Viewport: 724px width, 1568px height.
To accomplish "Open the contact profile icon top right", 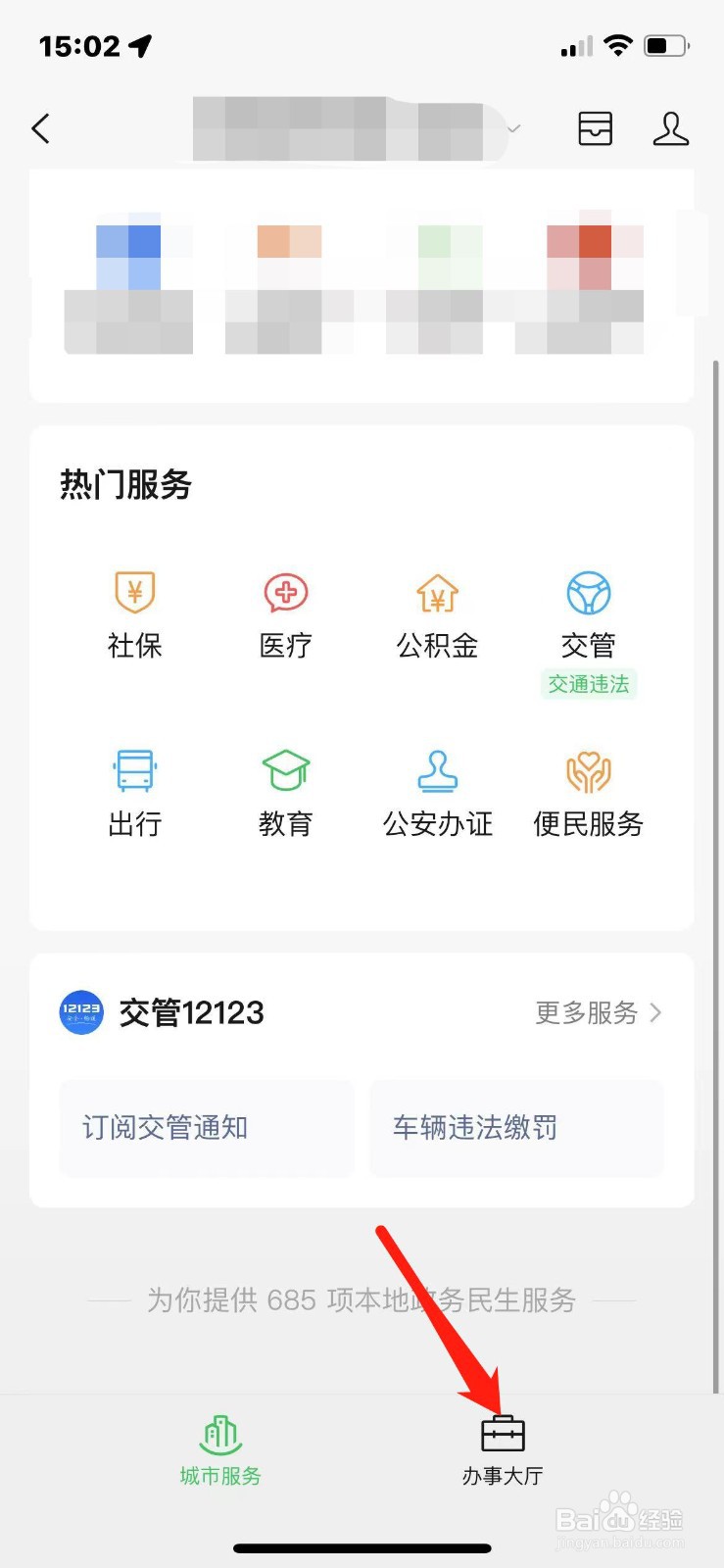I will [x=670, y=128].
